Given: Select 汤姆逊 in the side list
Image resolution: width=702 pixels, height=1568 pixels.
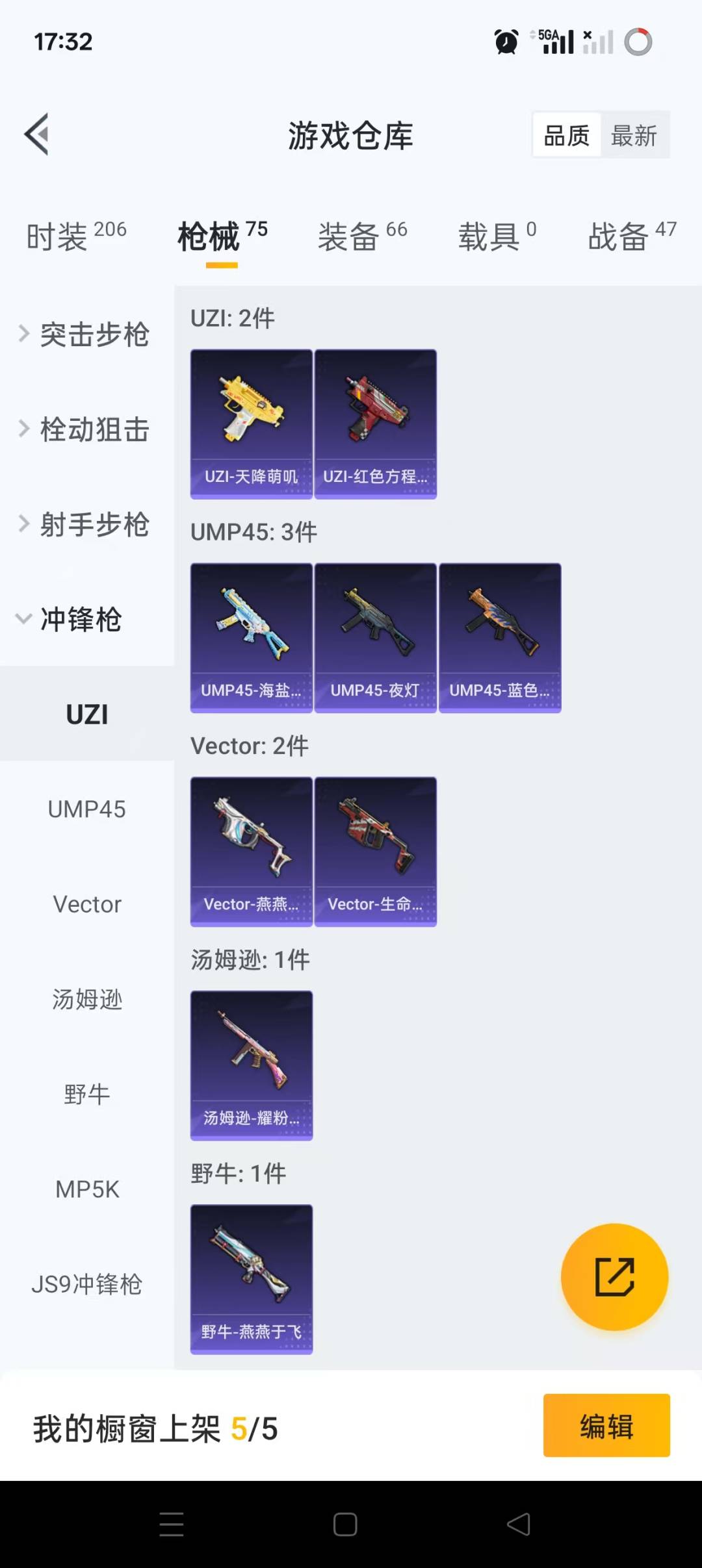Looking at the screenshot, I should 86,999.
